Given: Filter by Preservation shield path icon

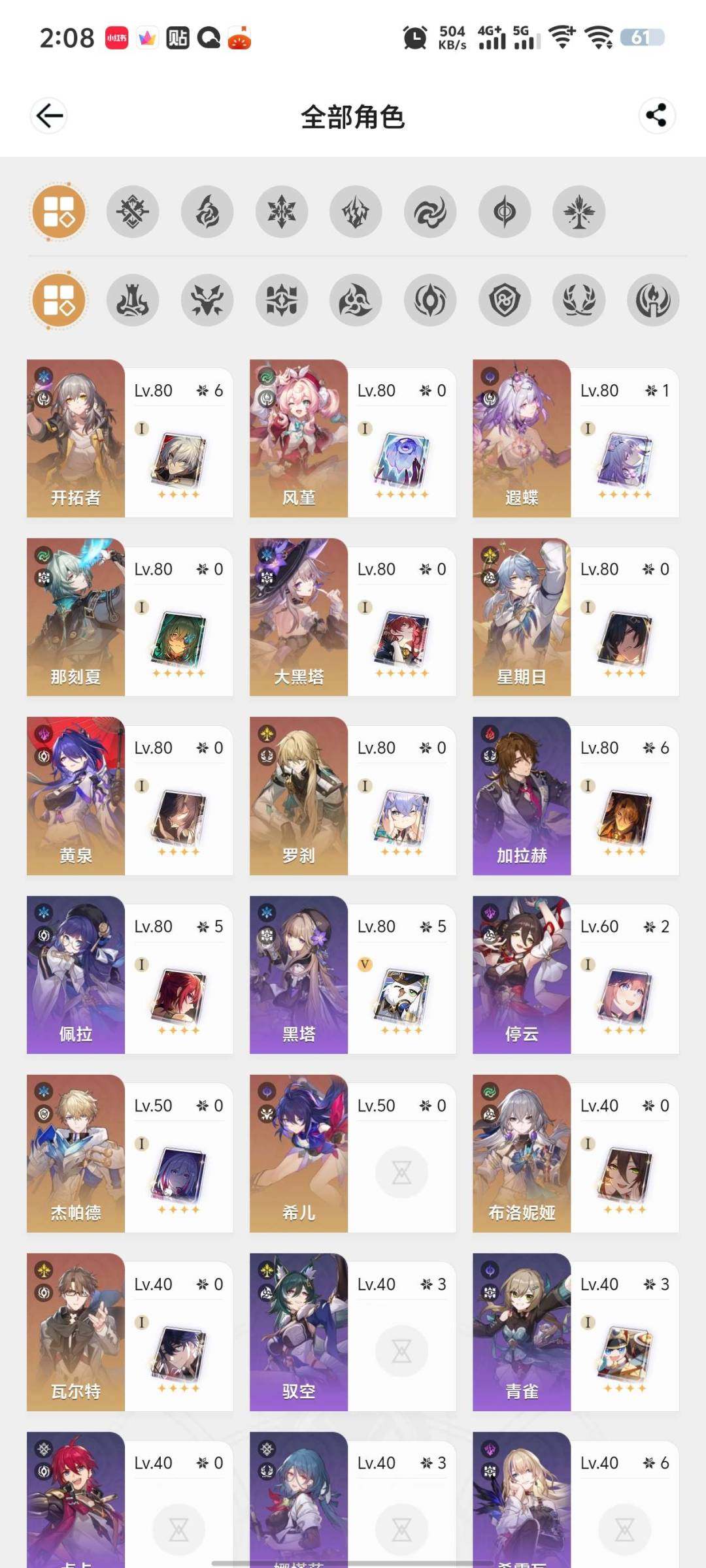Looking at the screenshot, I should tap(504, 301).
